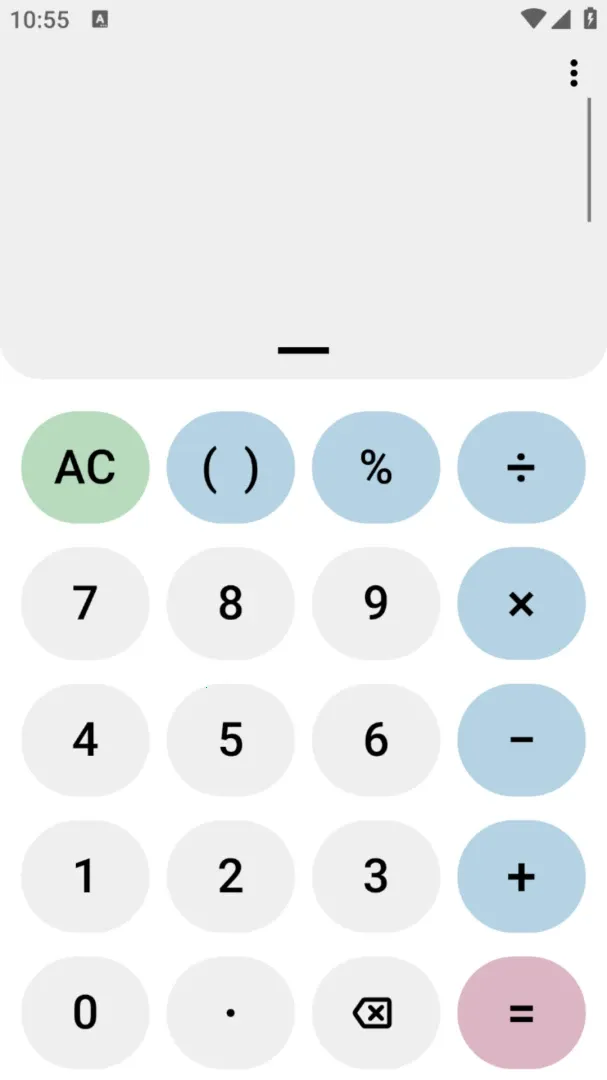Open the three-dot overflow menu

[573, 73]
